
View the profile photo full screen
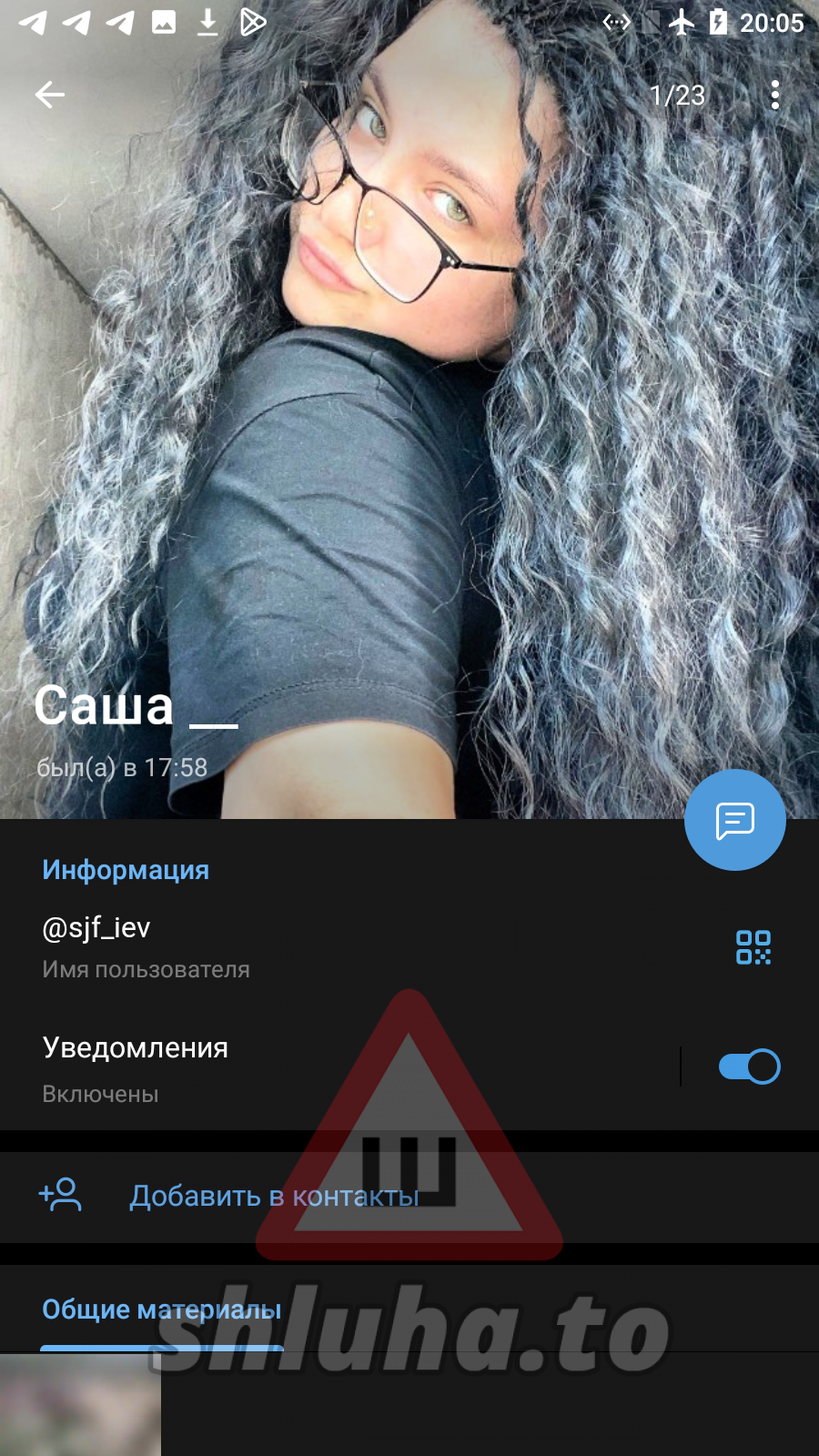pos(409,409)
